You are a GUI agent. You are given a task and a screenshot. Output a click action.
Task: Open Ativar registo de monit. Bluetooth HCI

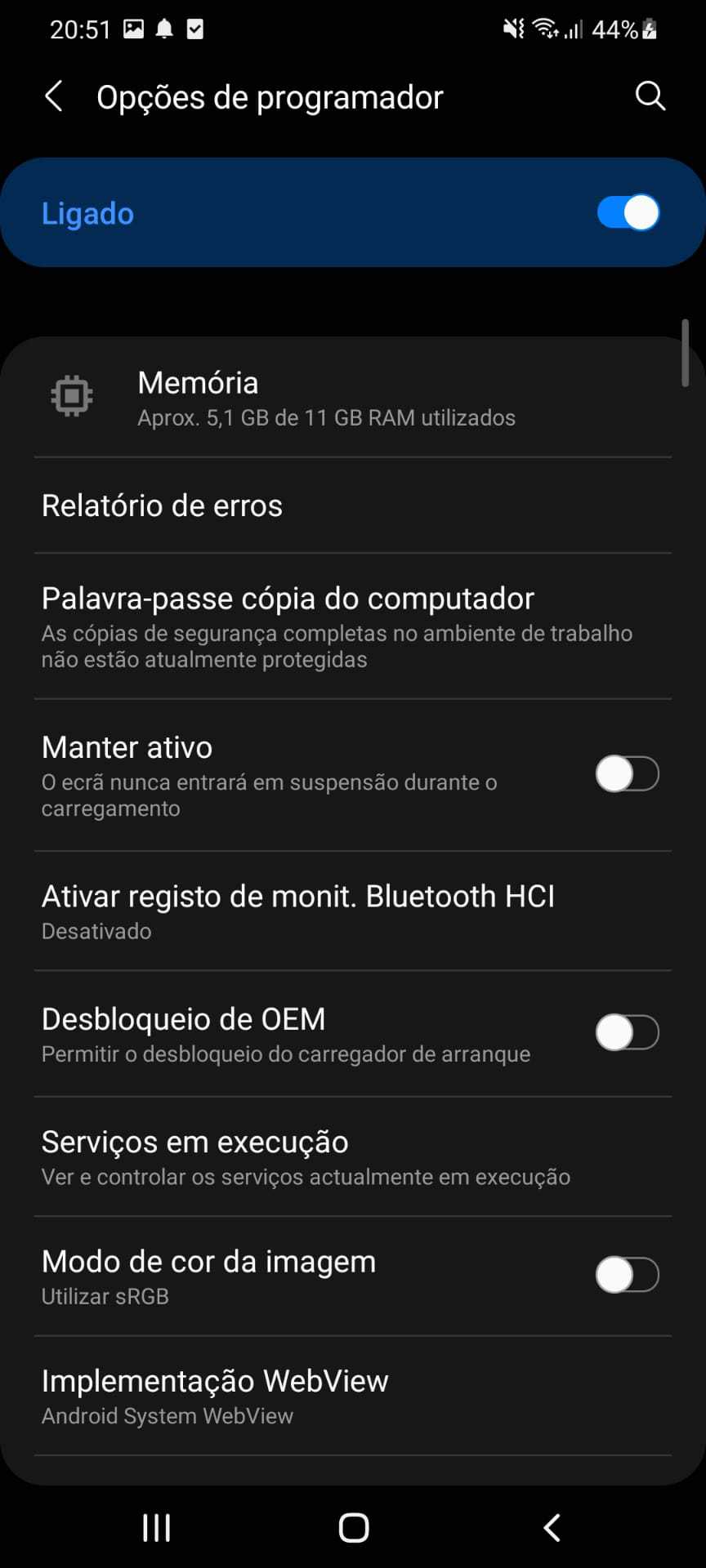[353, 911]
